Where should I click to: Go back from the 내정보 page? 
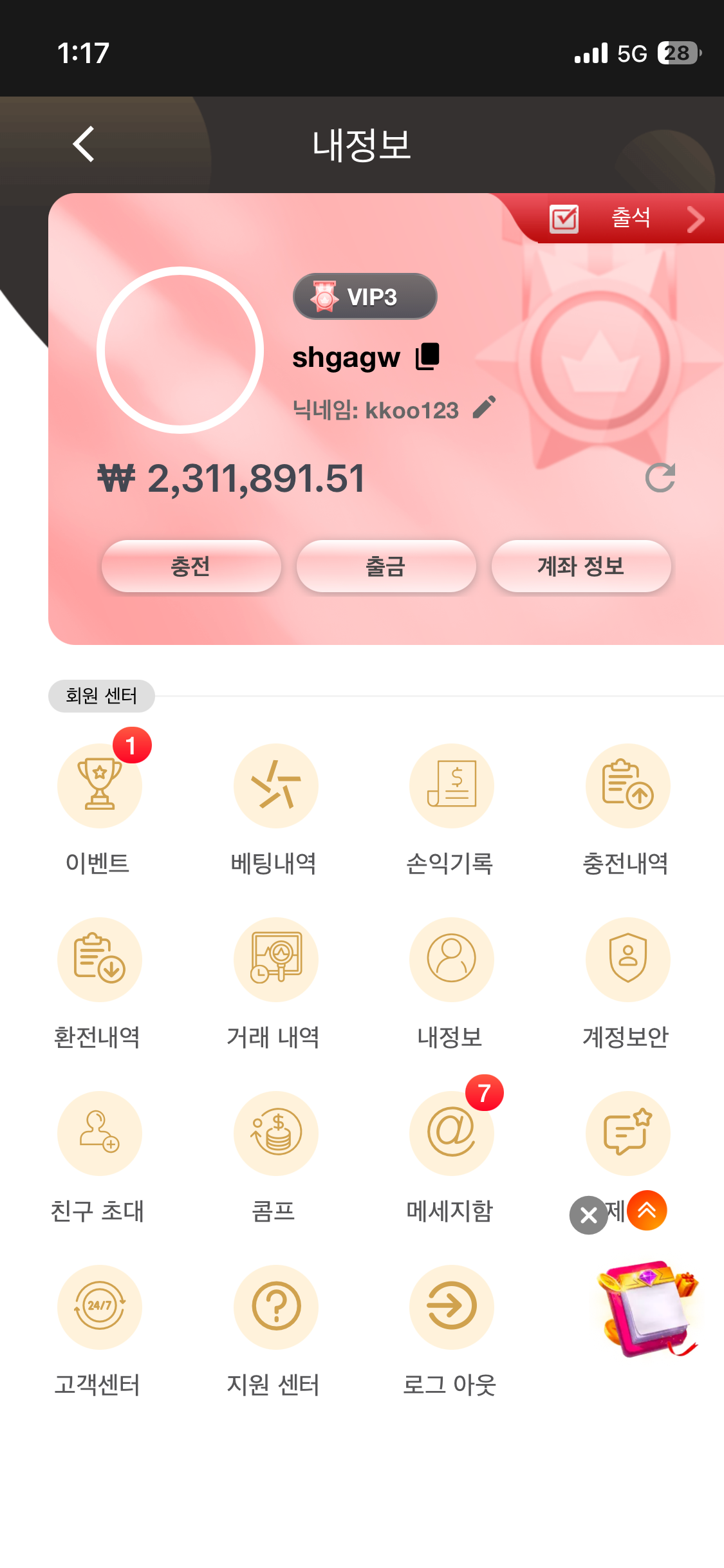pyautogui.click(x=84, y=144)
